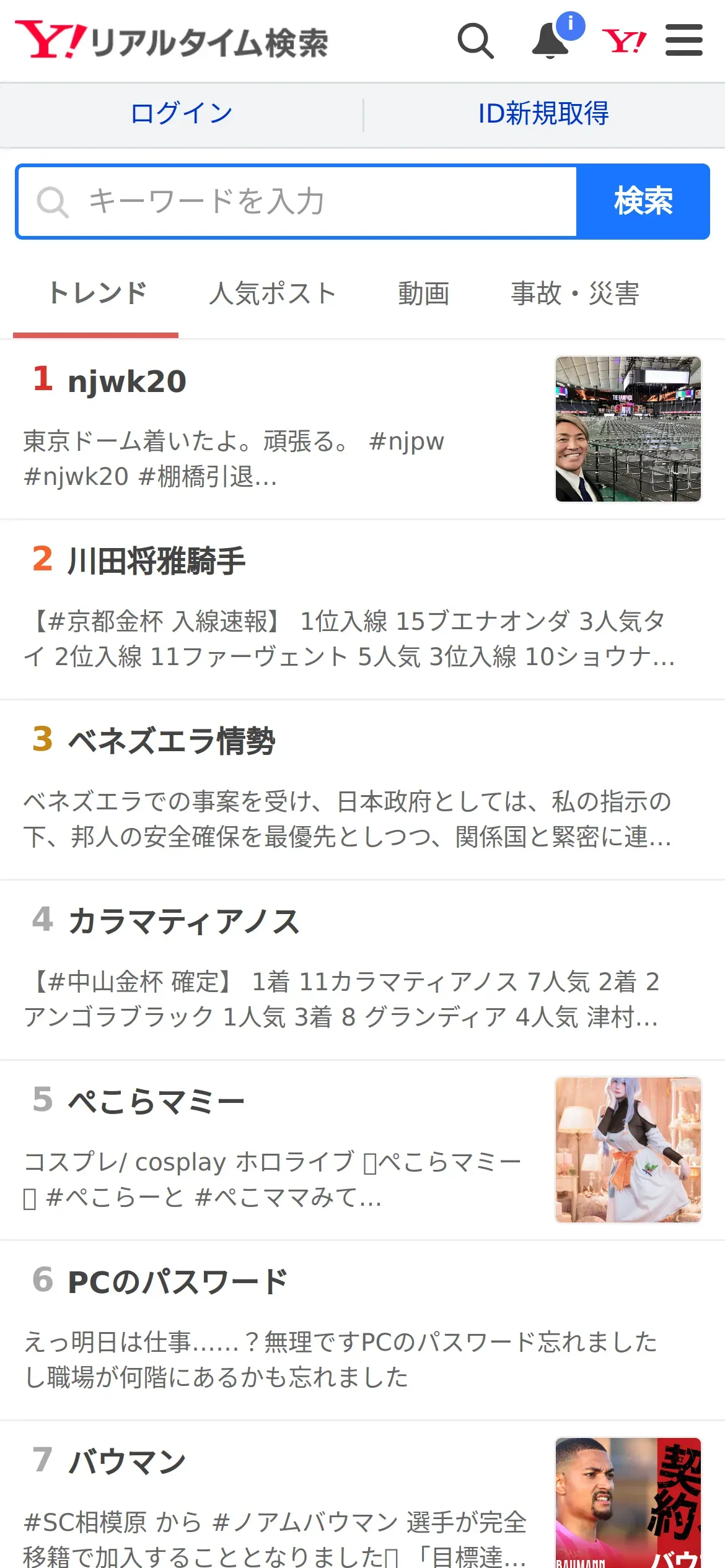Tap the ログイン link
Image resolution: width=725 pixels, height=1568 pixels.
(182, 113)
